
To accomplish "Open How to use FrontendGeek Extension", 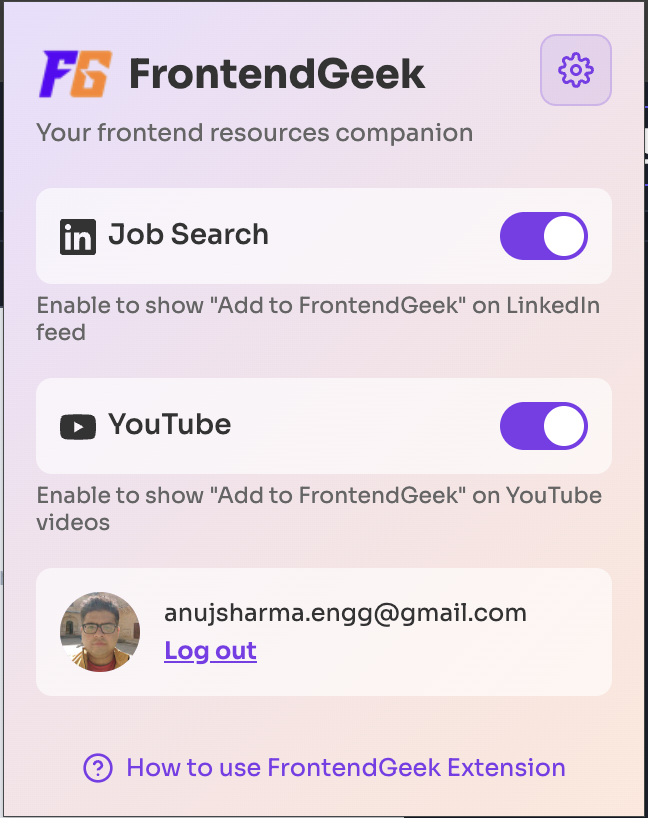I will coord(345,768).
